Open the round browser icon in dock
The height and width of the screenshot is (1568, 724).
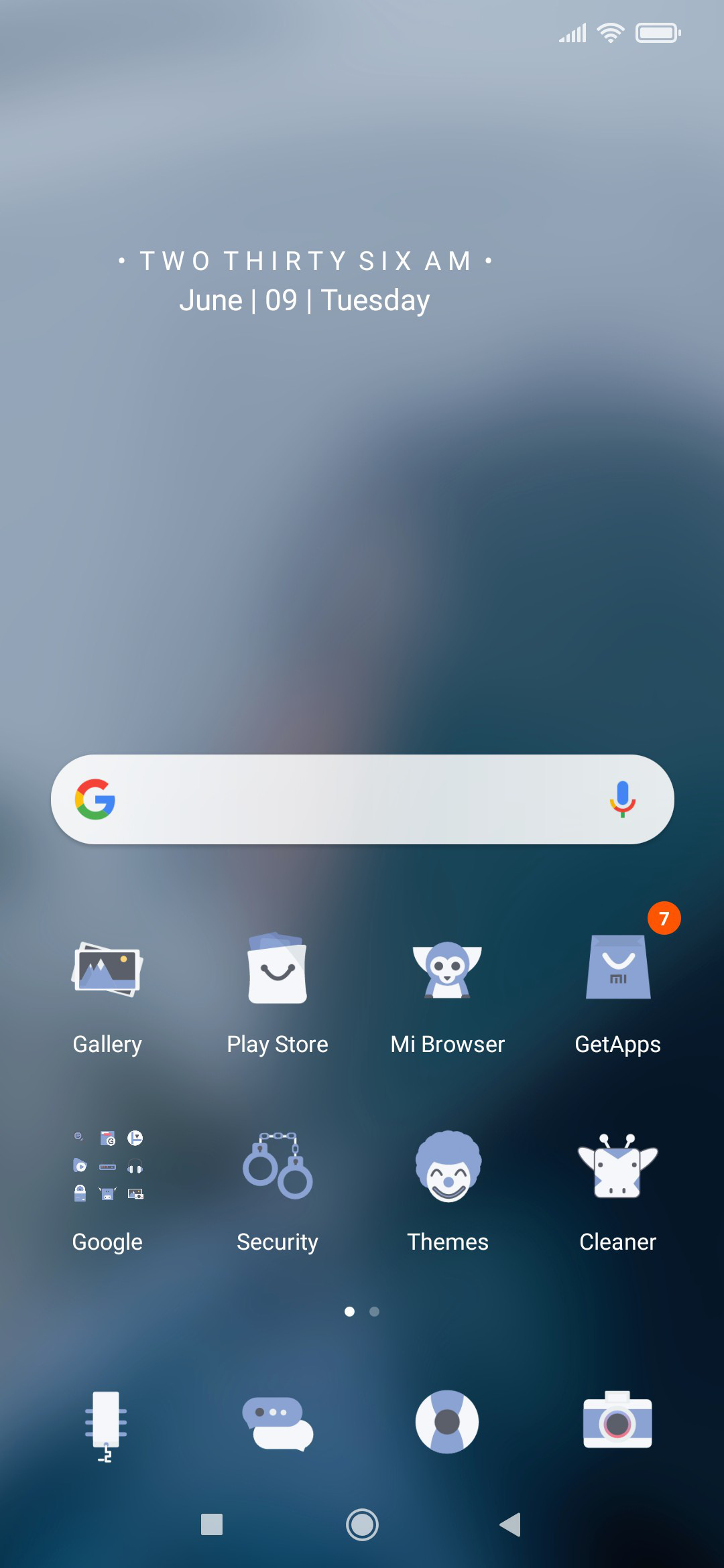pos(447,1422)
